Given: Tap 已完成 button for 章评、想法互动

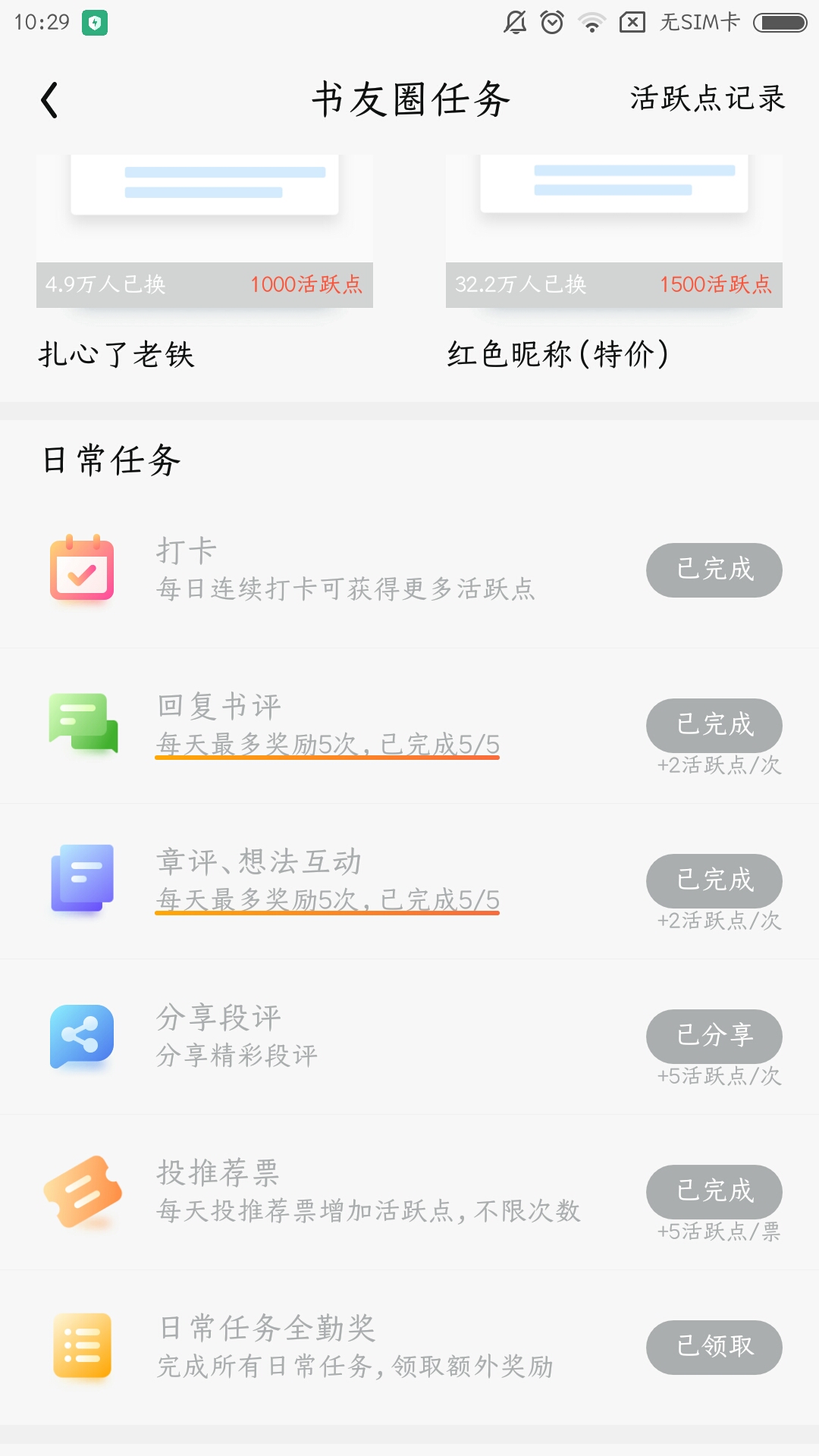Looking at the screenshot, I should (x=714, y=880).
